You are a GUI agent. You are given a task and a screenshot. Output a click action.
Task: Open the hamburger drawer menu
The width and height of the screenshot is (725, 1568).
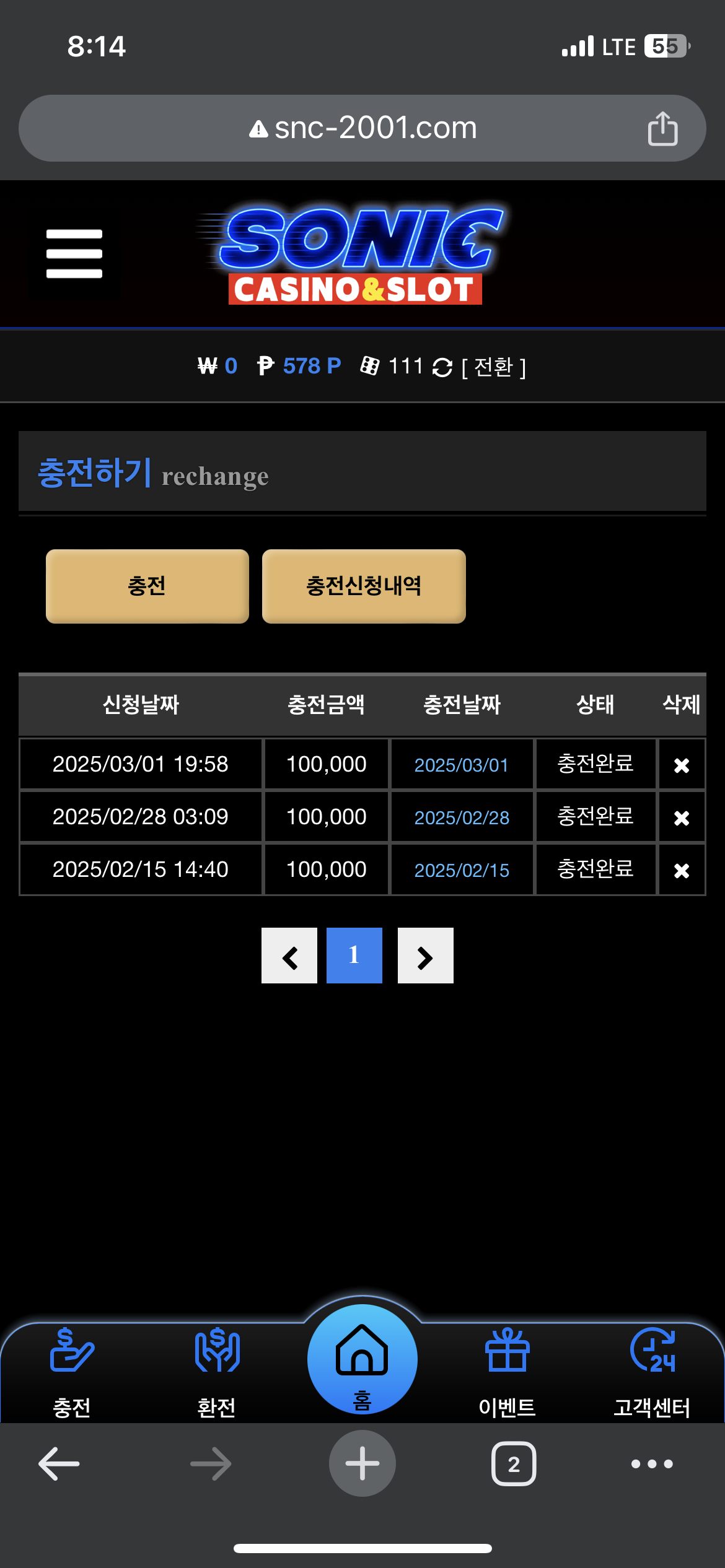point(74,254)
